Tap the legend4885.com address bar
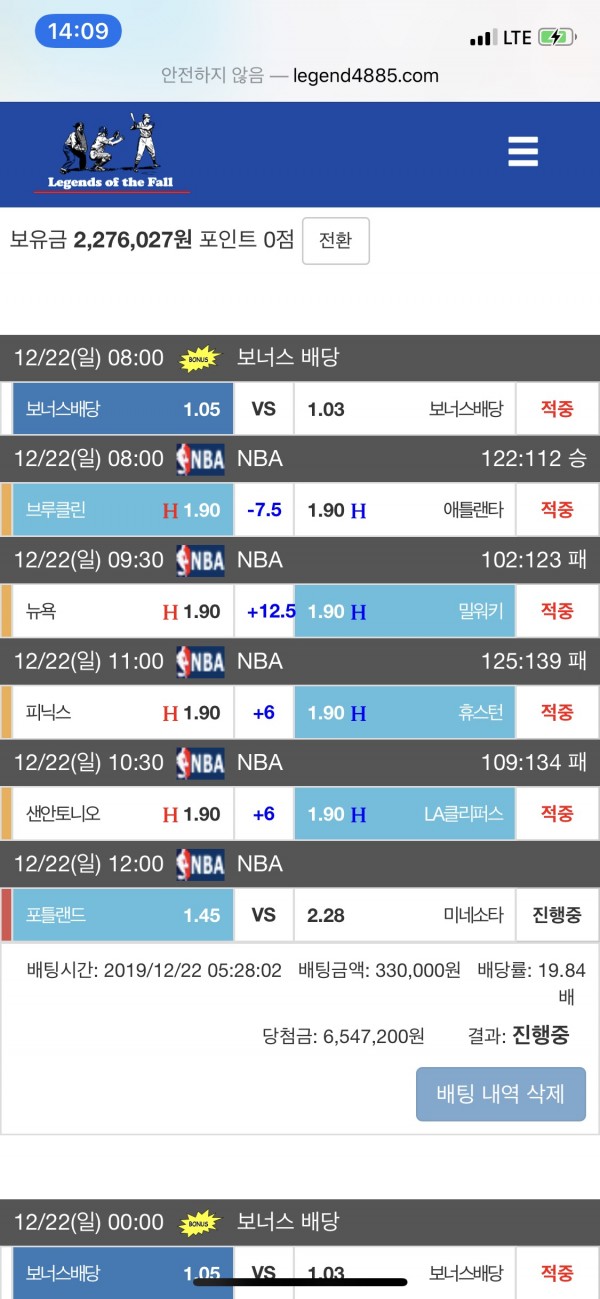600x1299 pixels. (300, 76)
